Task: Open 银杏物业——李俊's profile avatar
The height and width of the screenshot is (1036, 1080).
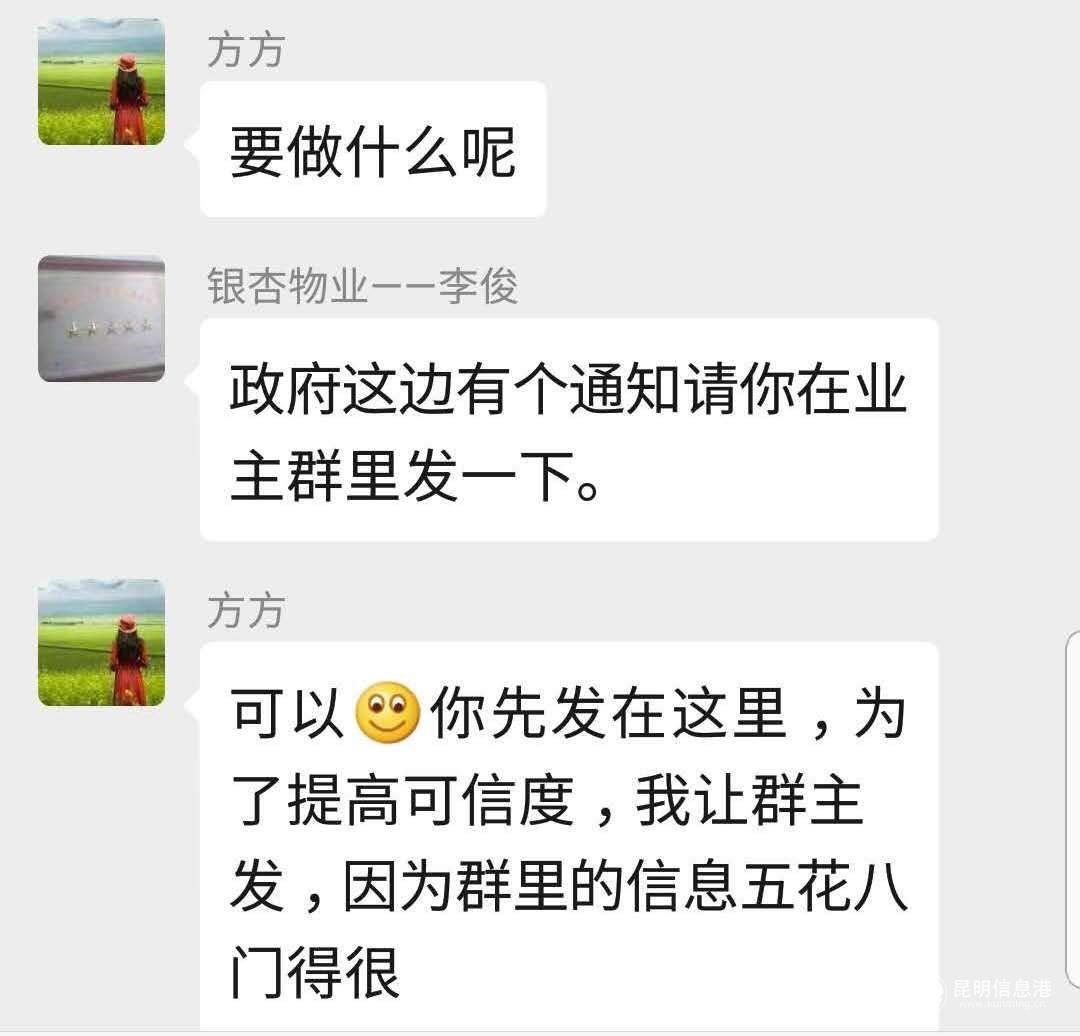Action: (x=101, y=318)
